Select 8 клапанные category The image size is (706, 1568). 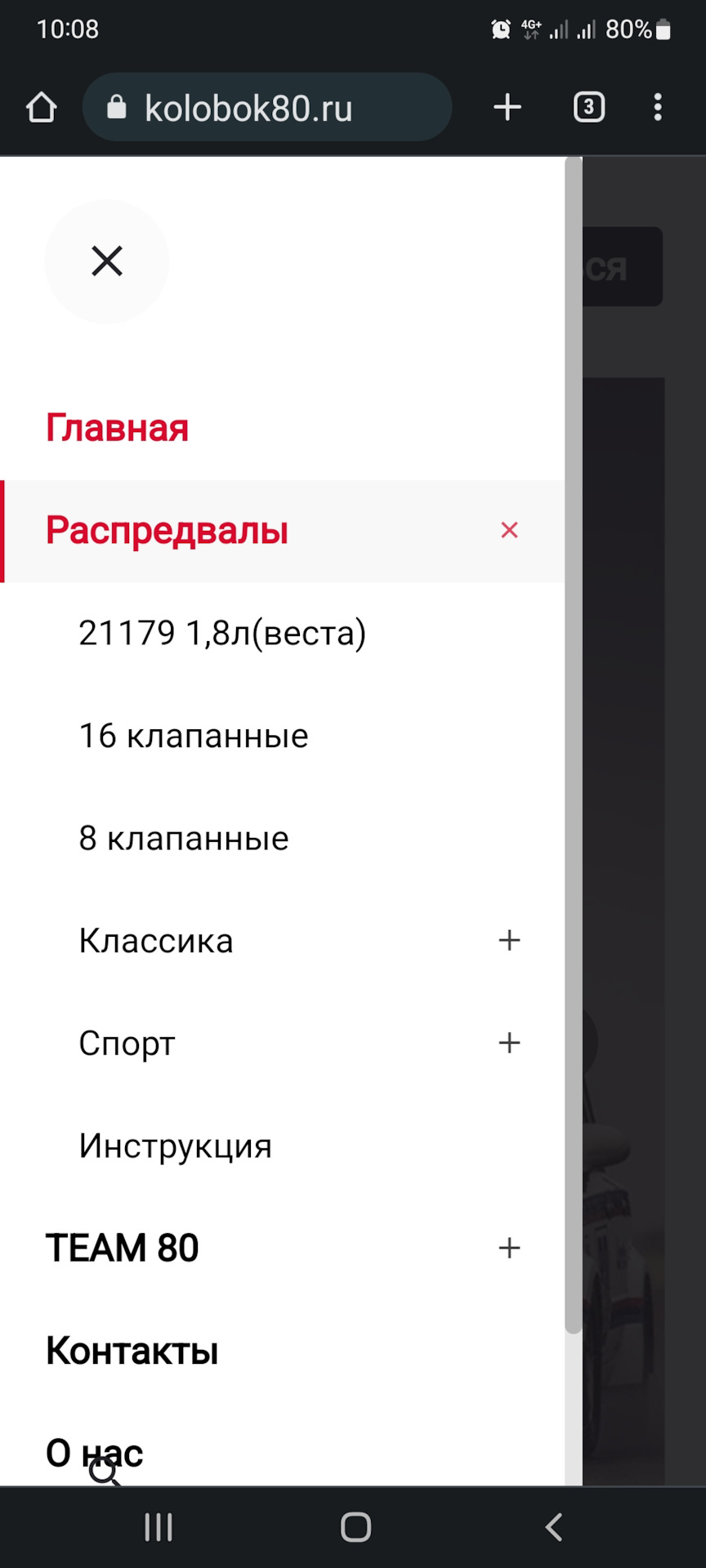pyautogui.click(x=184, y=839)
